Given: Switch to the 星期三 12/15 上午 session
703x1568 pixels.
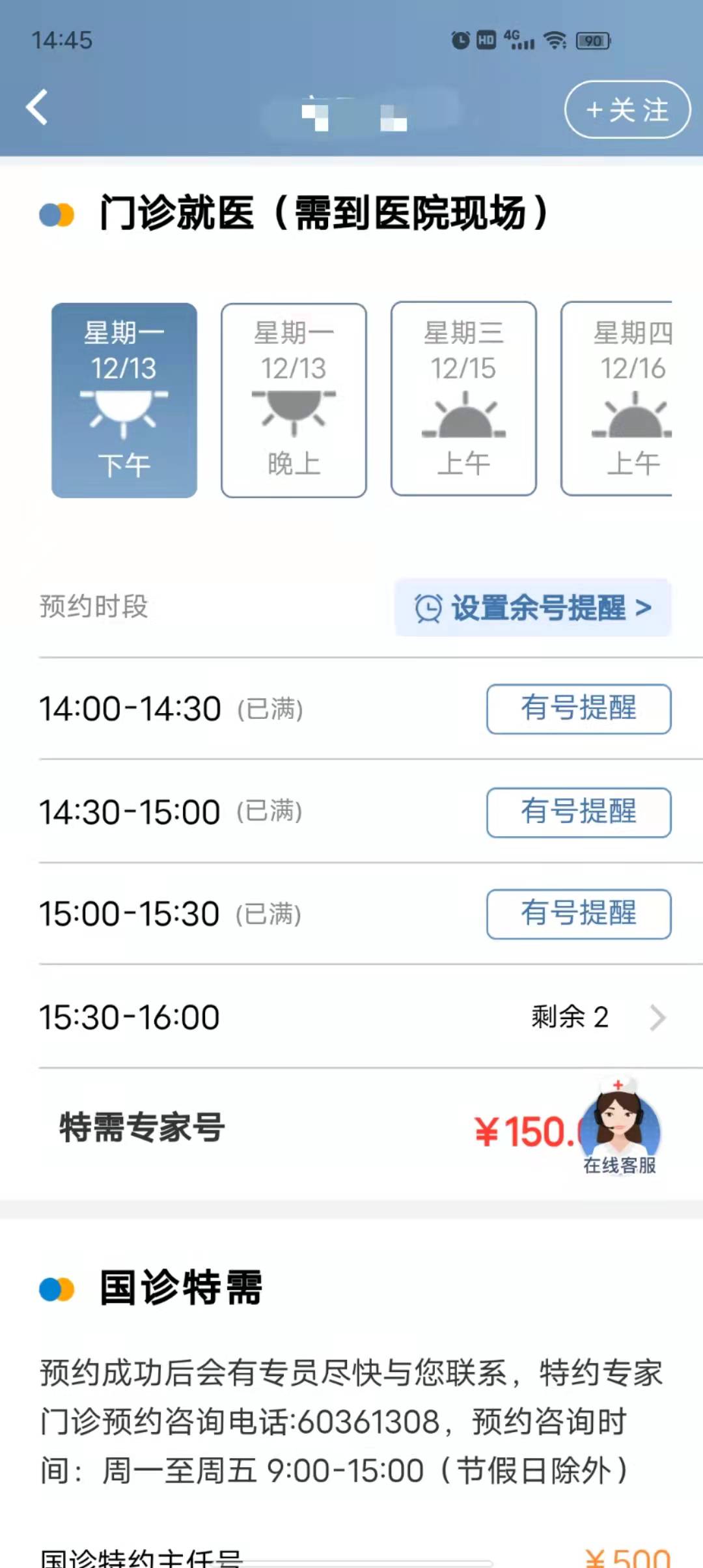Looking at the screenshot, I should [463, 400].
